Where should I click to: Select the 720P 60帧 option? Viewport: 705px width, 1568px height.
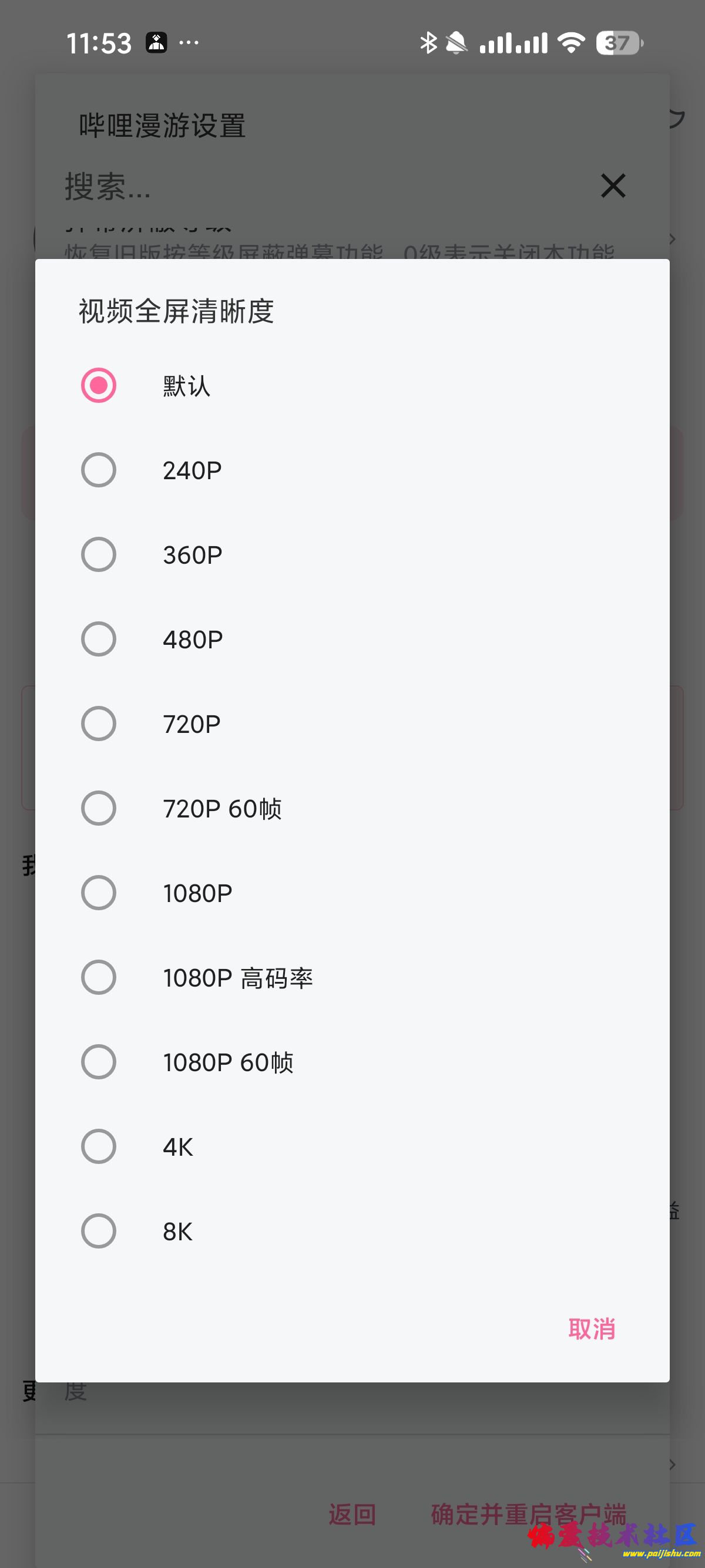tap(98, 807)
